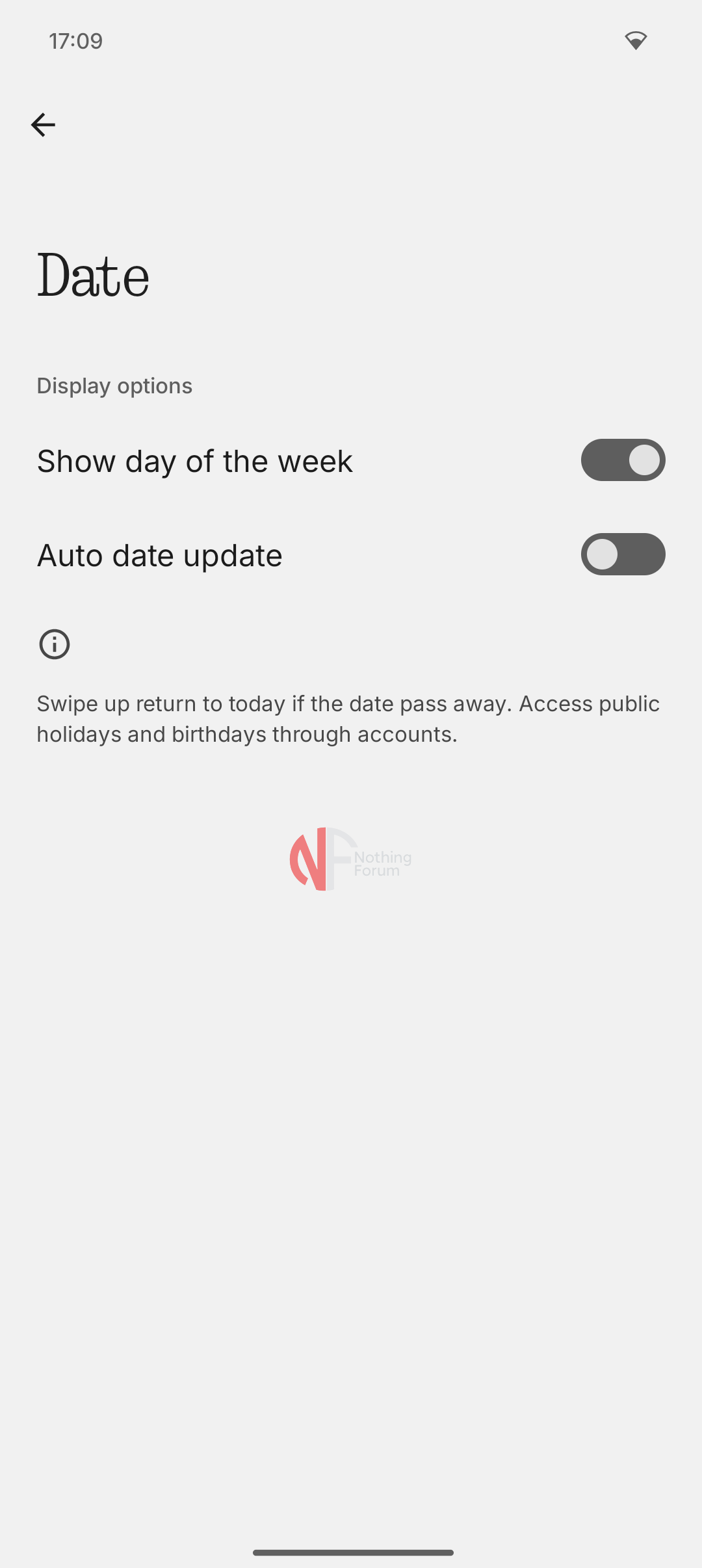This screenshot has height=1568, width=702.
Task: Toggle the Auto date update switch
Action: [x=623, y=555]
